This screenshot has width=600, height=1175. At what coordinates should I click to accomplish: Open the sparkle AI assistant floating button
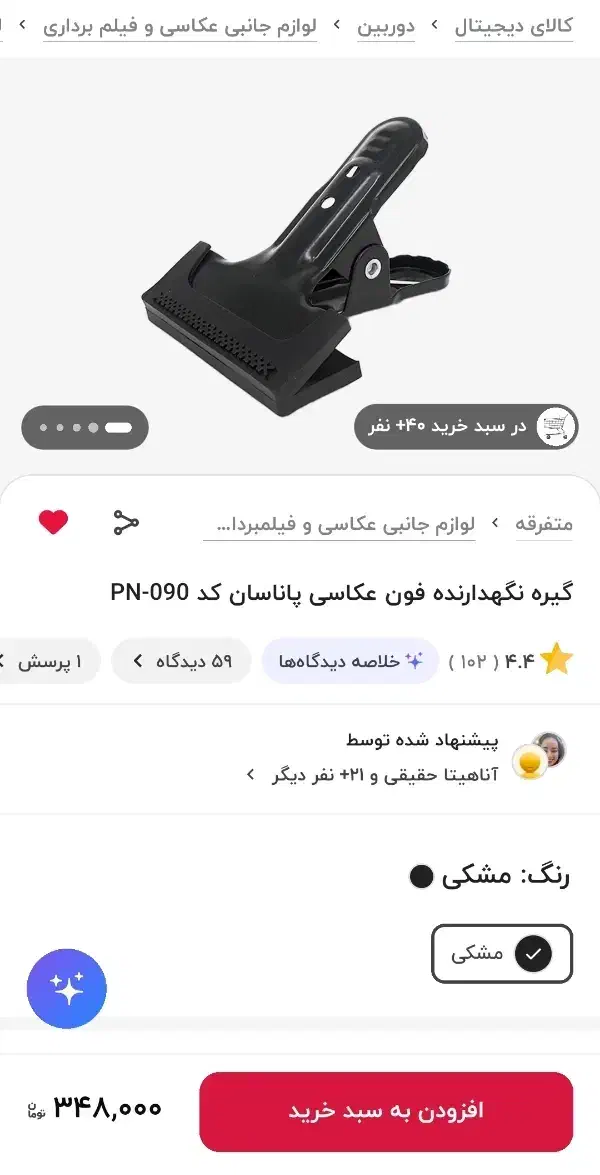click(67, 988)
